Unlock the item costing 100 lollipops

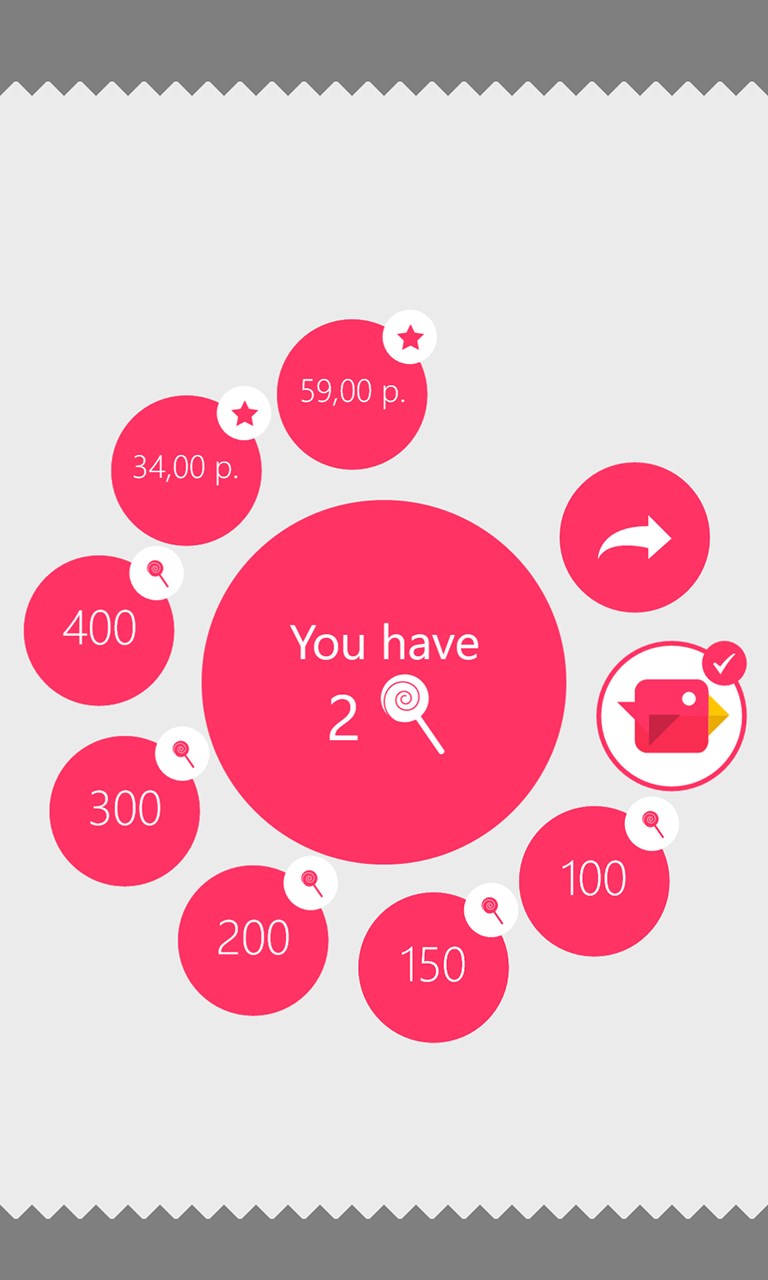click(x=594, y=881)
